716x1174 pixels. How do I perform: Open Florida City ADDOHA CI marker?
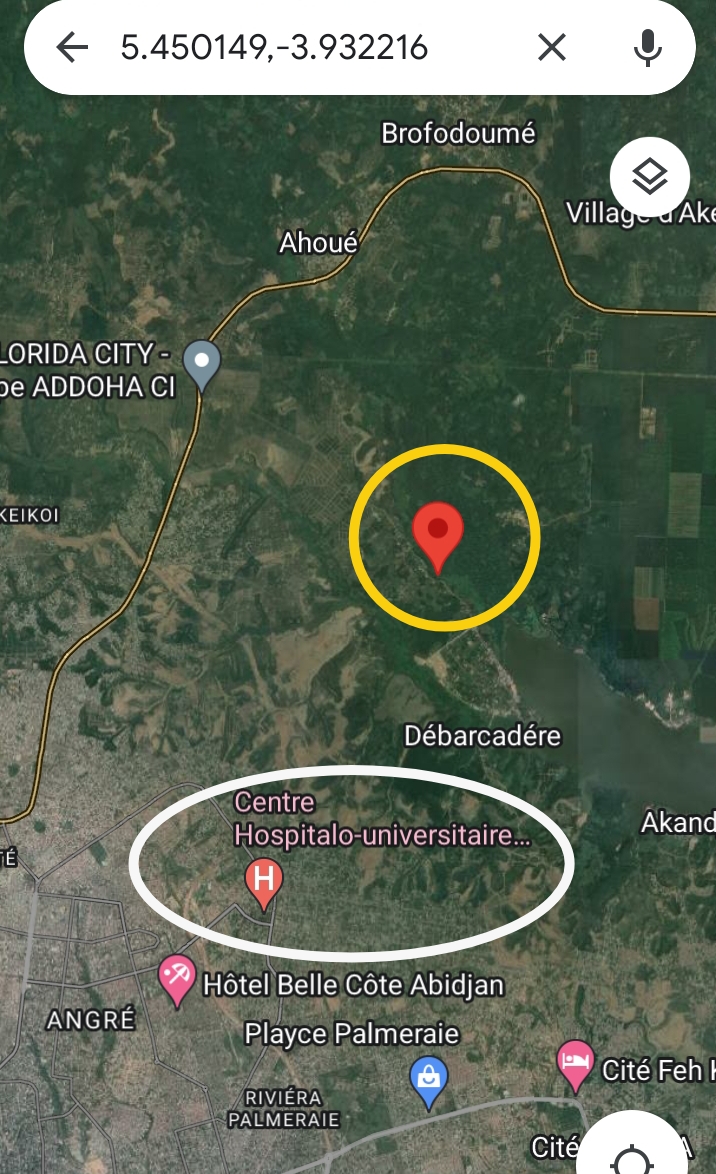[x=203, y=364]
